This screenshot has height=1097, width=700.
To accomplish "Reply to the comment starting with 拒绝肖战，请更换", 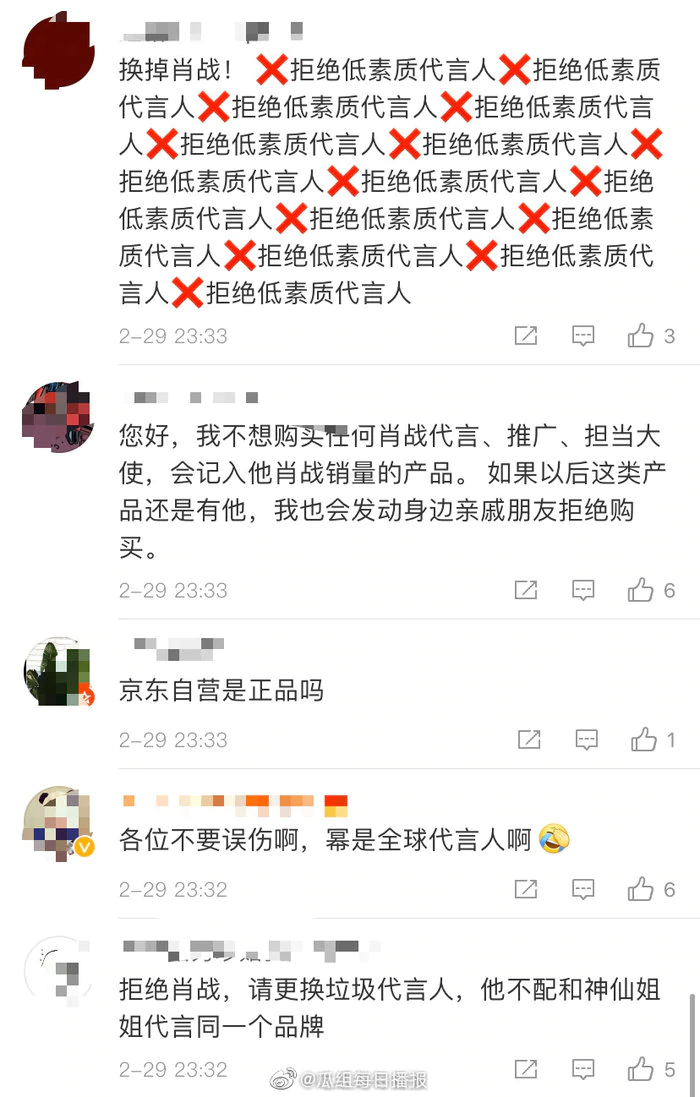I will click(x=583, y=1070).
